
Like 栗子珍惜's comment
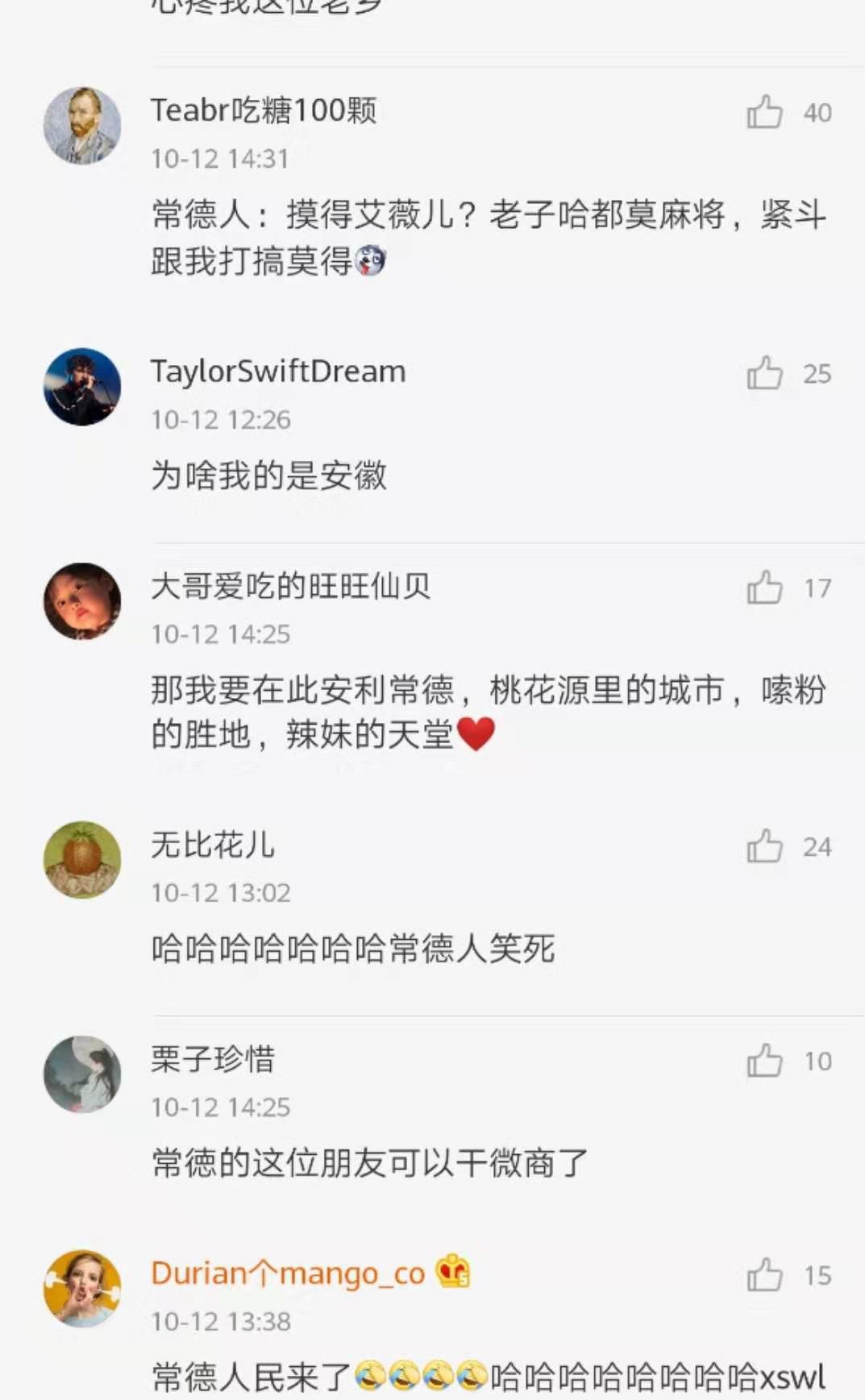coord(764,1061)
